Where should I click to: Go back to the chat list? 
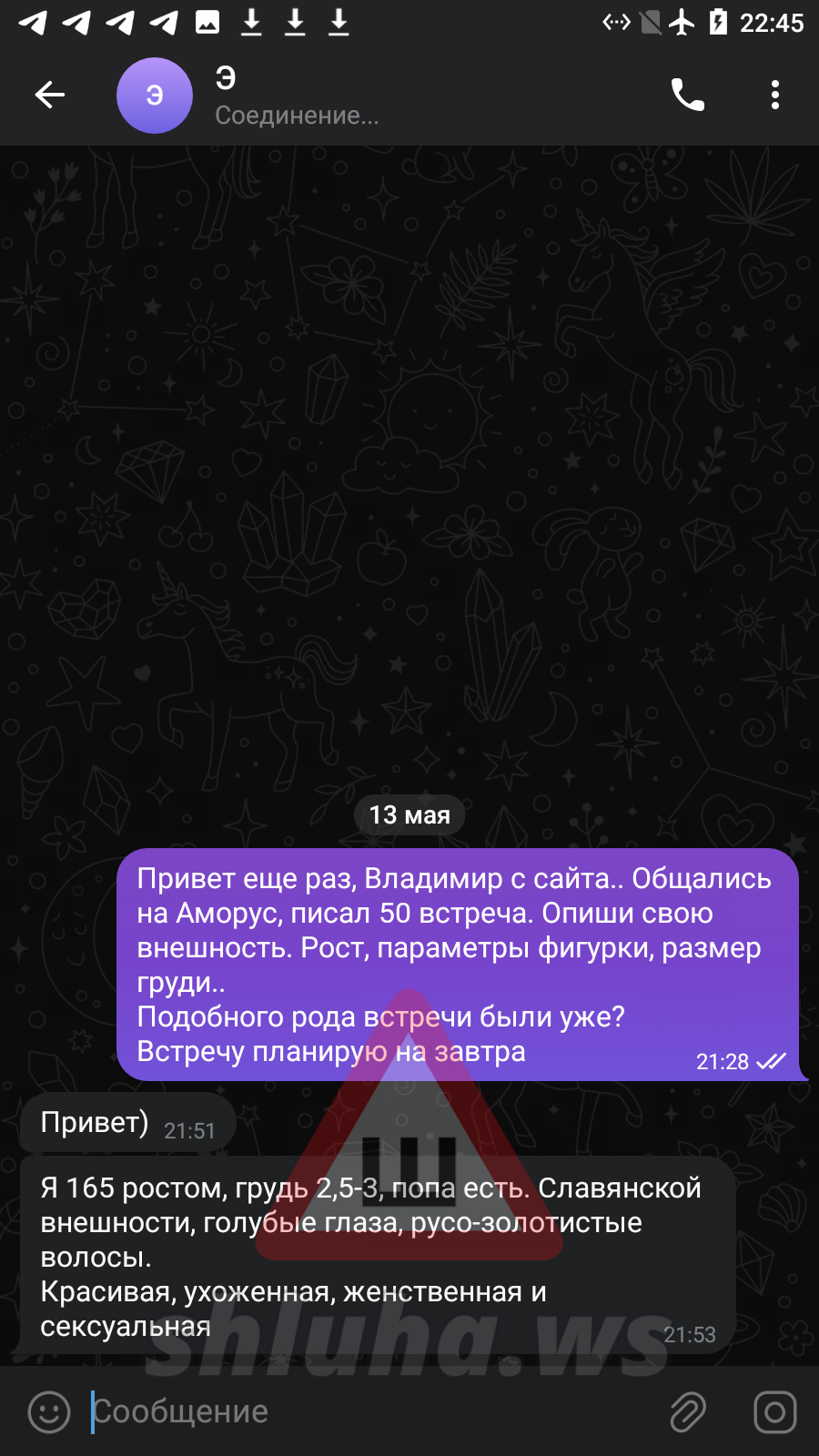(x=50, y=95)
